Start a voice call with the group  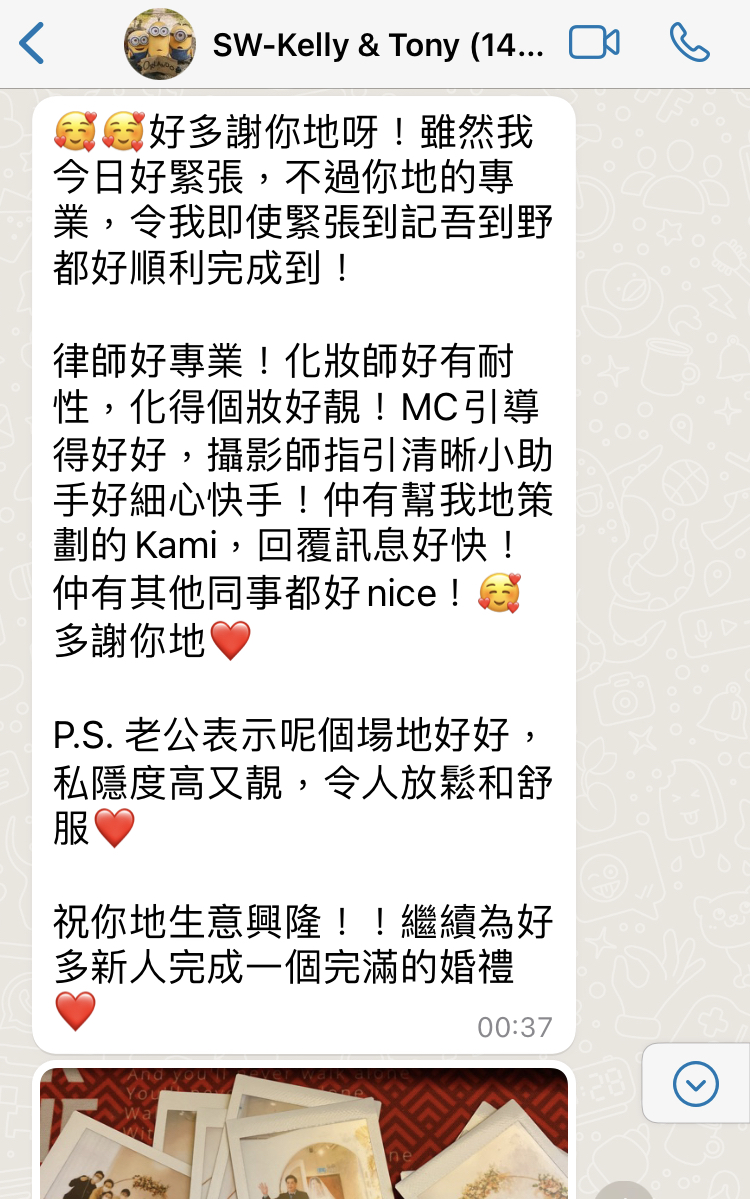[690, 43]
